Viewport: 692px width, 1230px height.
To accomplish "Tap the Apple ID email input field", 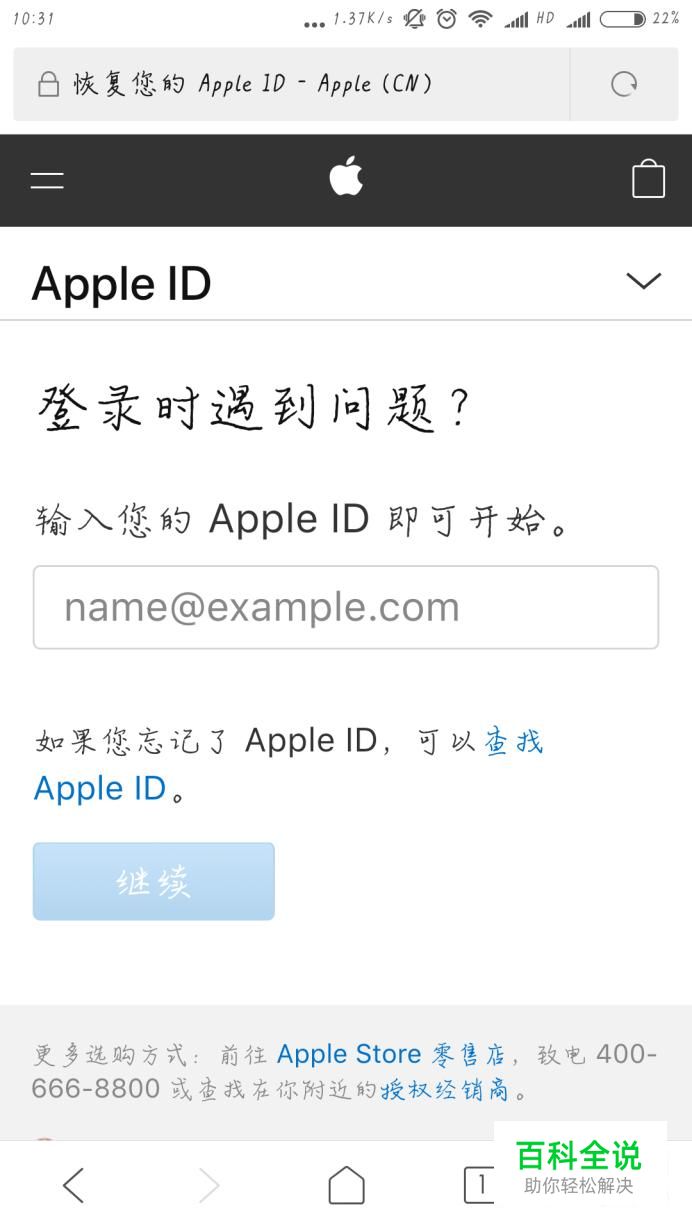I will (x=346, y=607).
